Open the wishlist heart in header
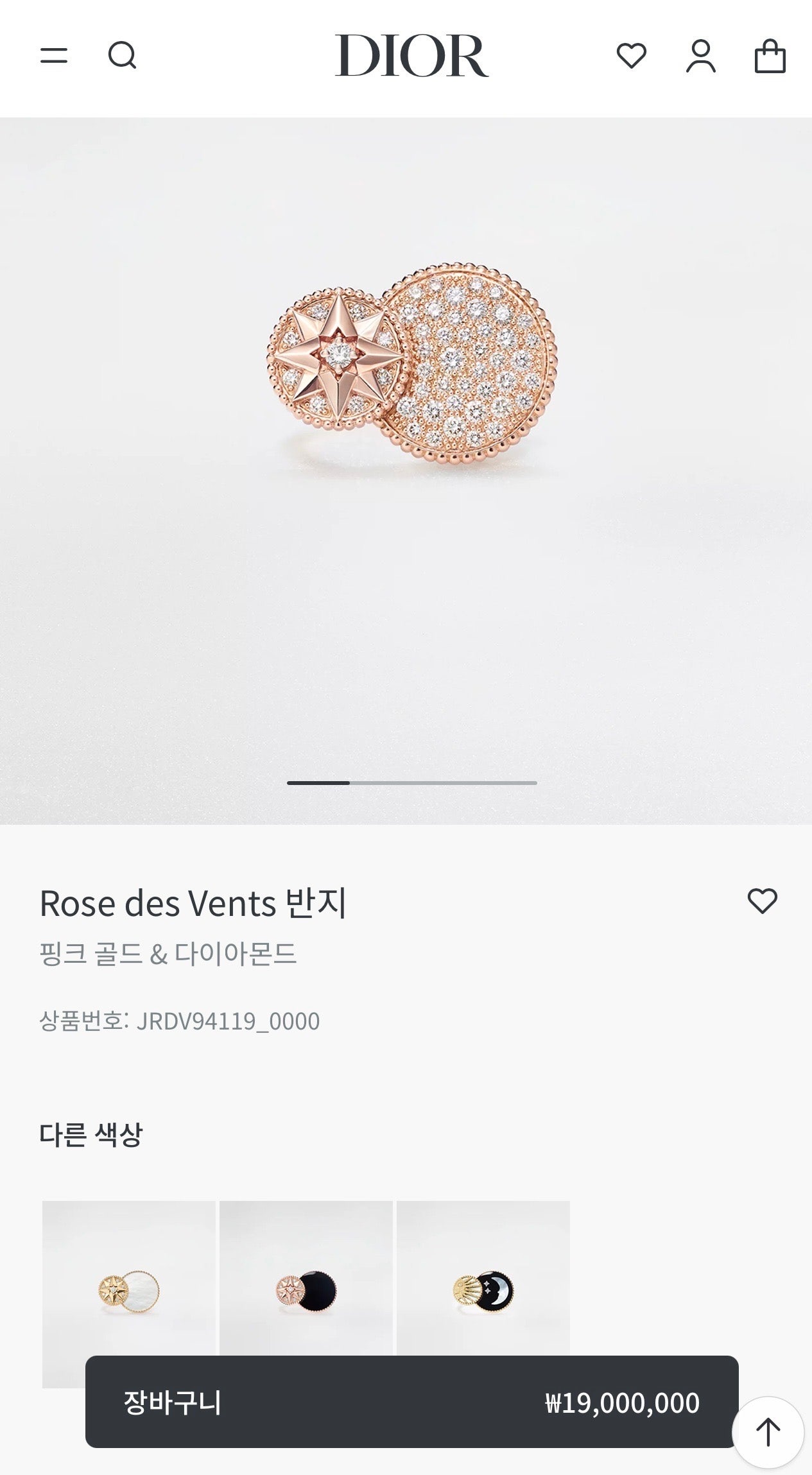The height and width of the screenshot is (1475, 812). pos(632,56)
